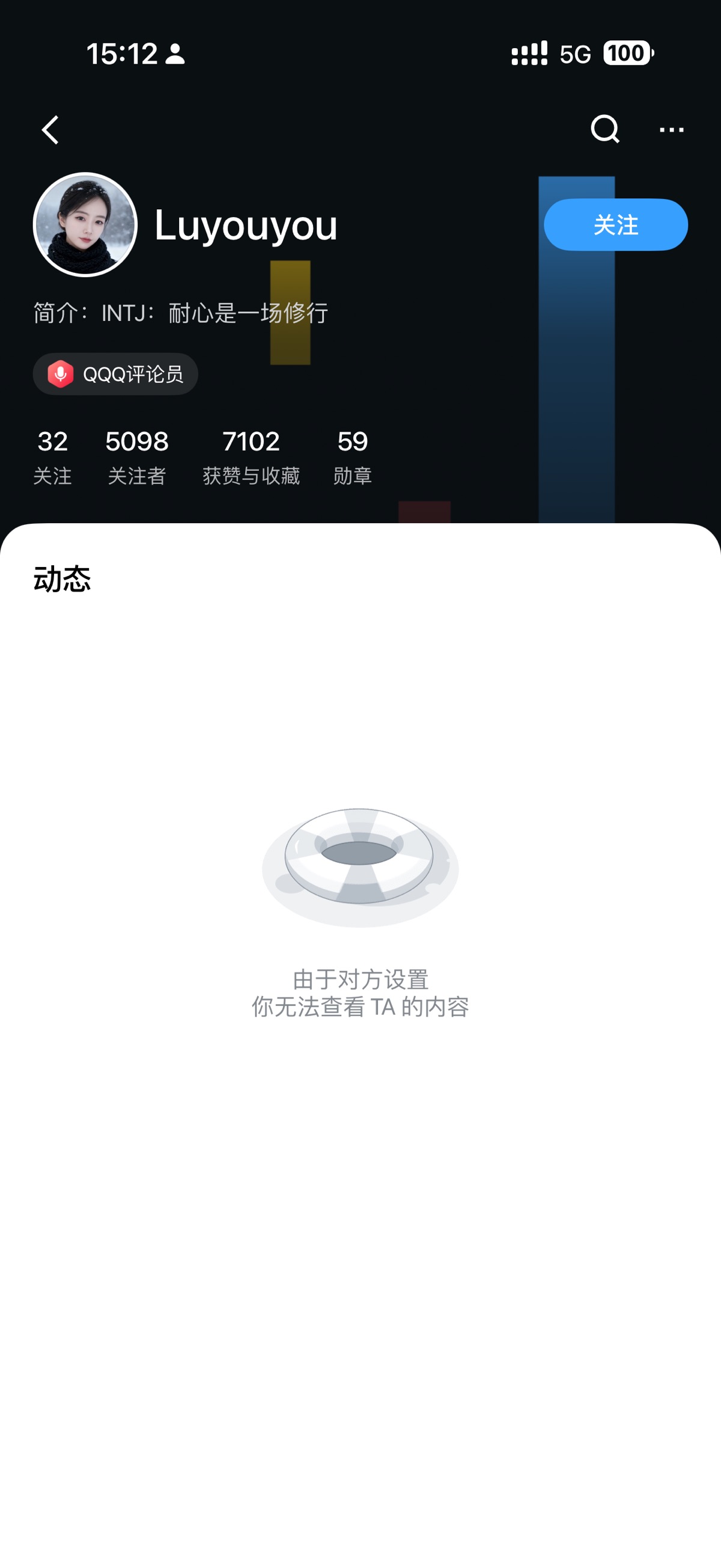View Luyouyou's profile avatar
This screenshot has height=1568, width=721.
click(85, 225)
